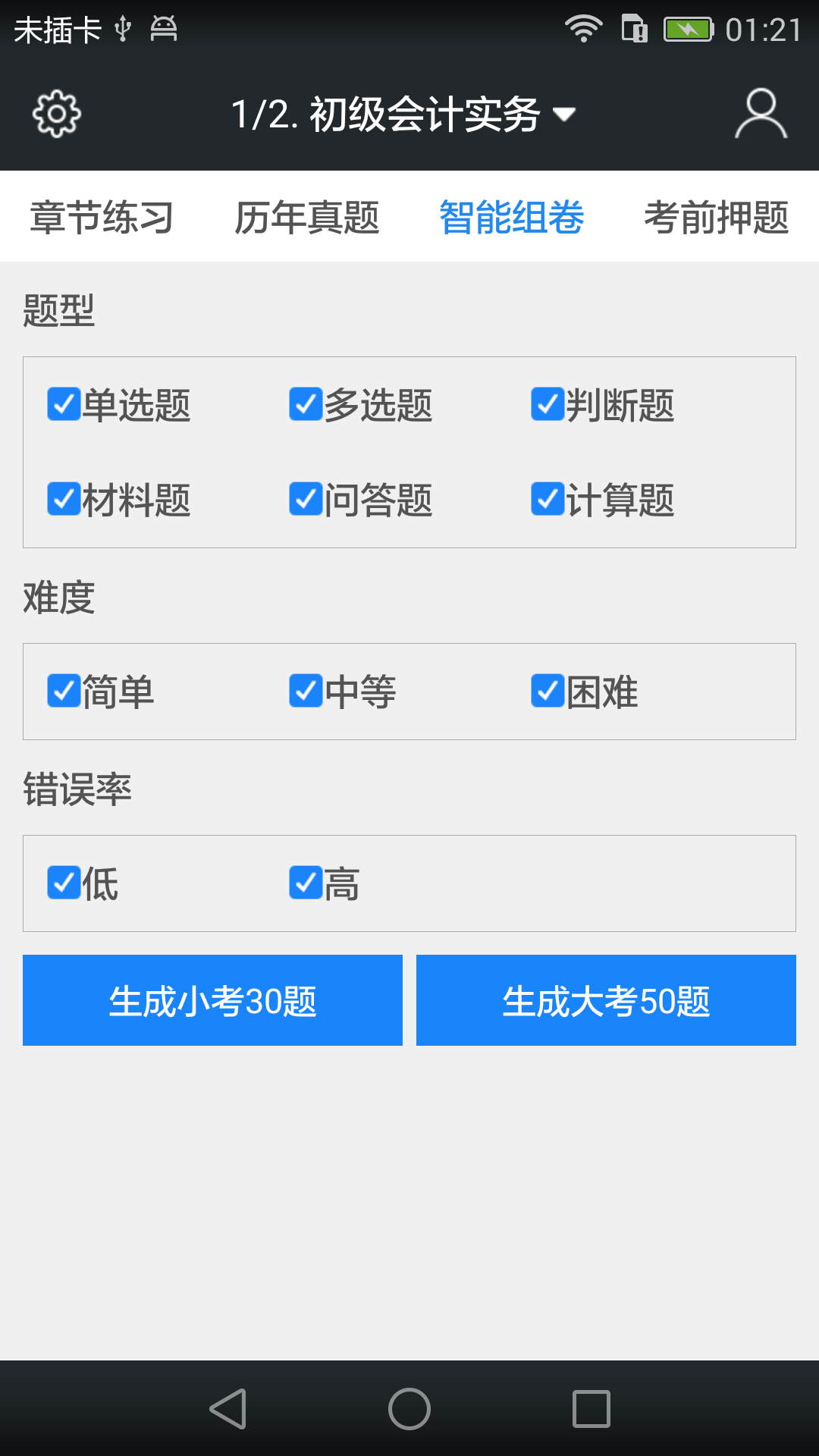Viewport: 819px width, 1456px height.
Task: Open the settings gear icon
Action: pos(55,112)
